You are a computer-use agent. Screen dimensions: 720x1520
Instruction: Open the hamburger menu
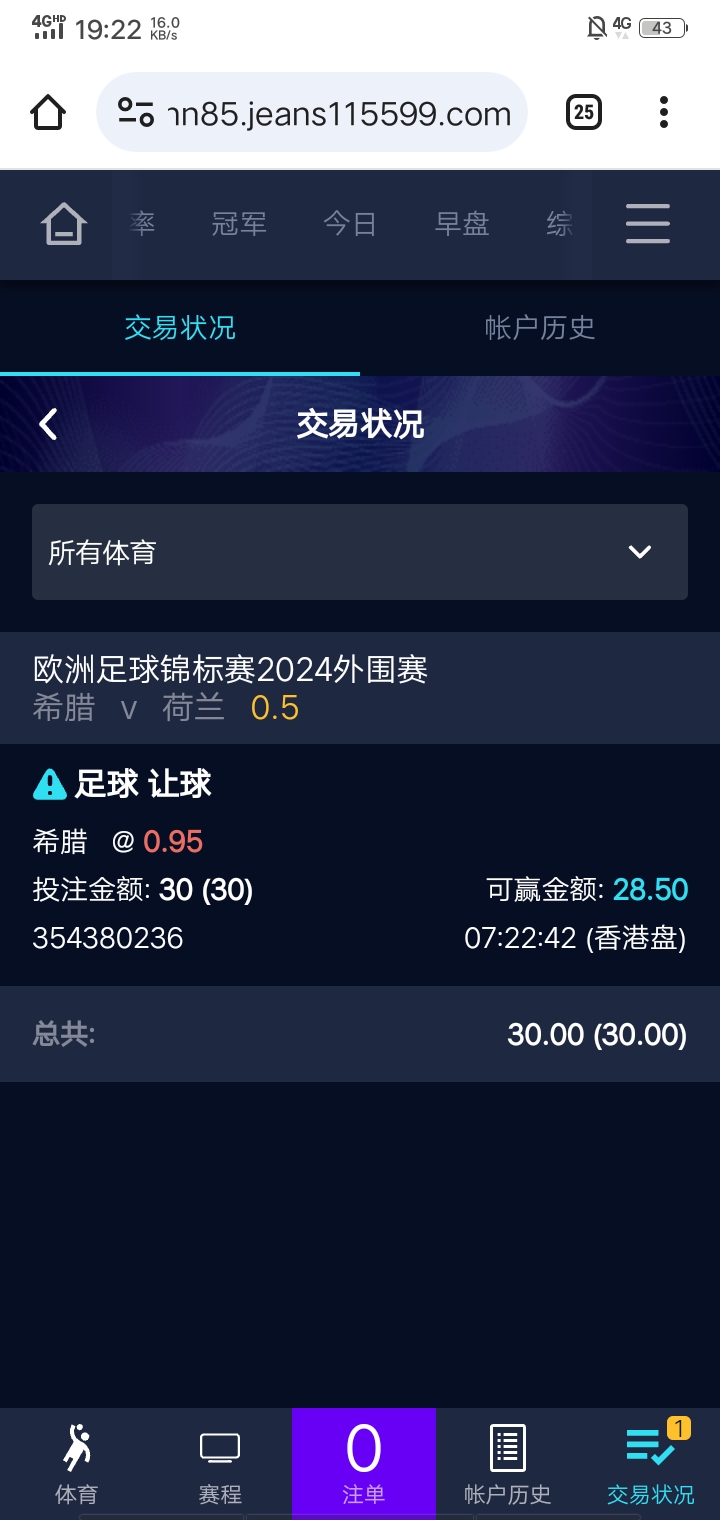click(x=647, y=224)
